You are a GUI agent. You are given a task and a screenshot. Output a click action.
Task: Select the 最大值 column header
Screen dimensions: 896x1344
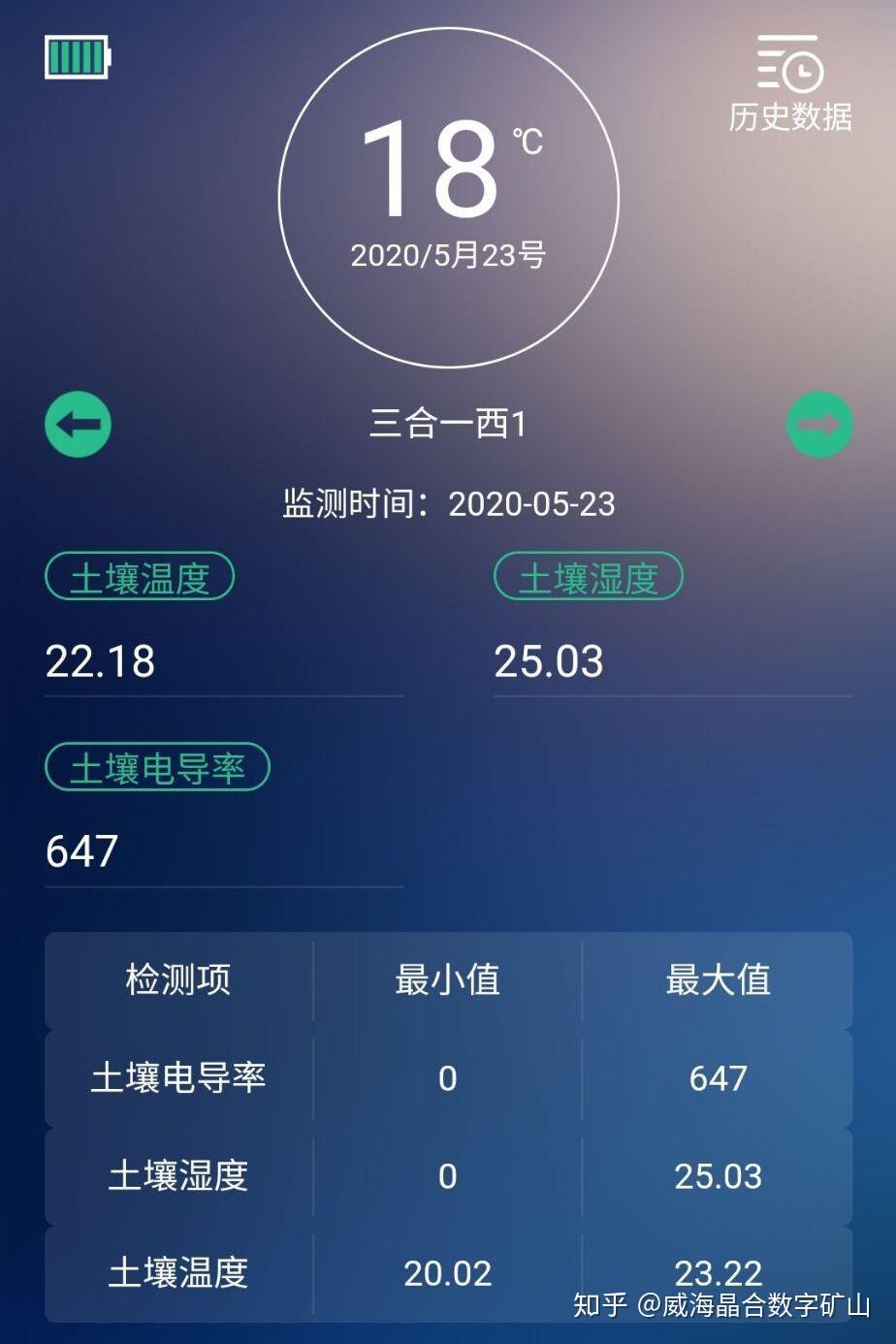pyautogui.click(x=718, y=981)
